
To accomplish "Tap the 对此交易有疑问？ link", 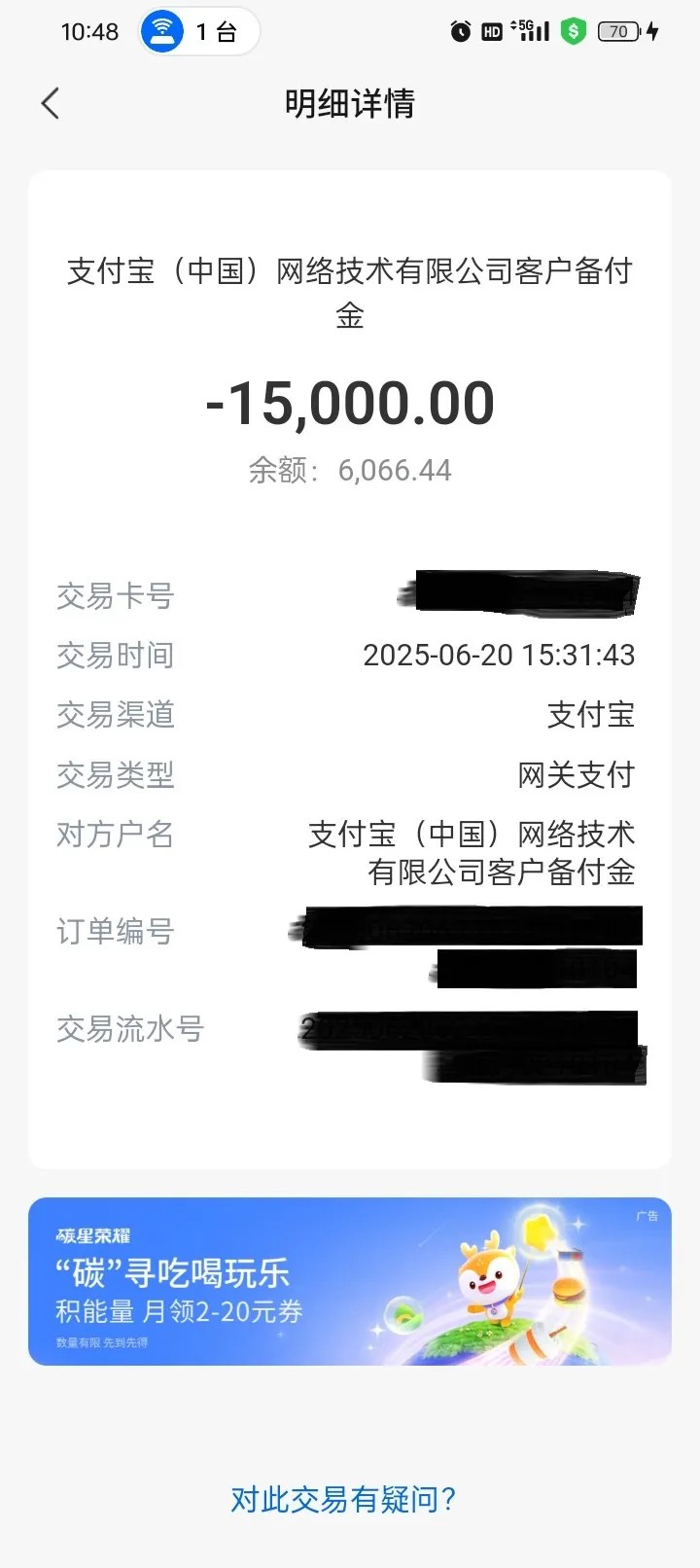I will tap(343, 1499).
